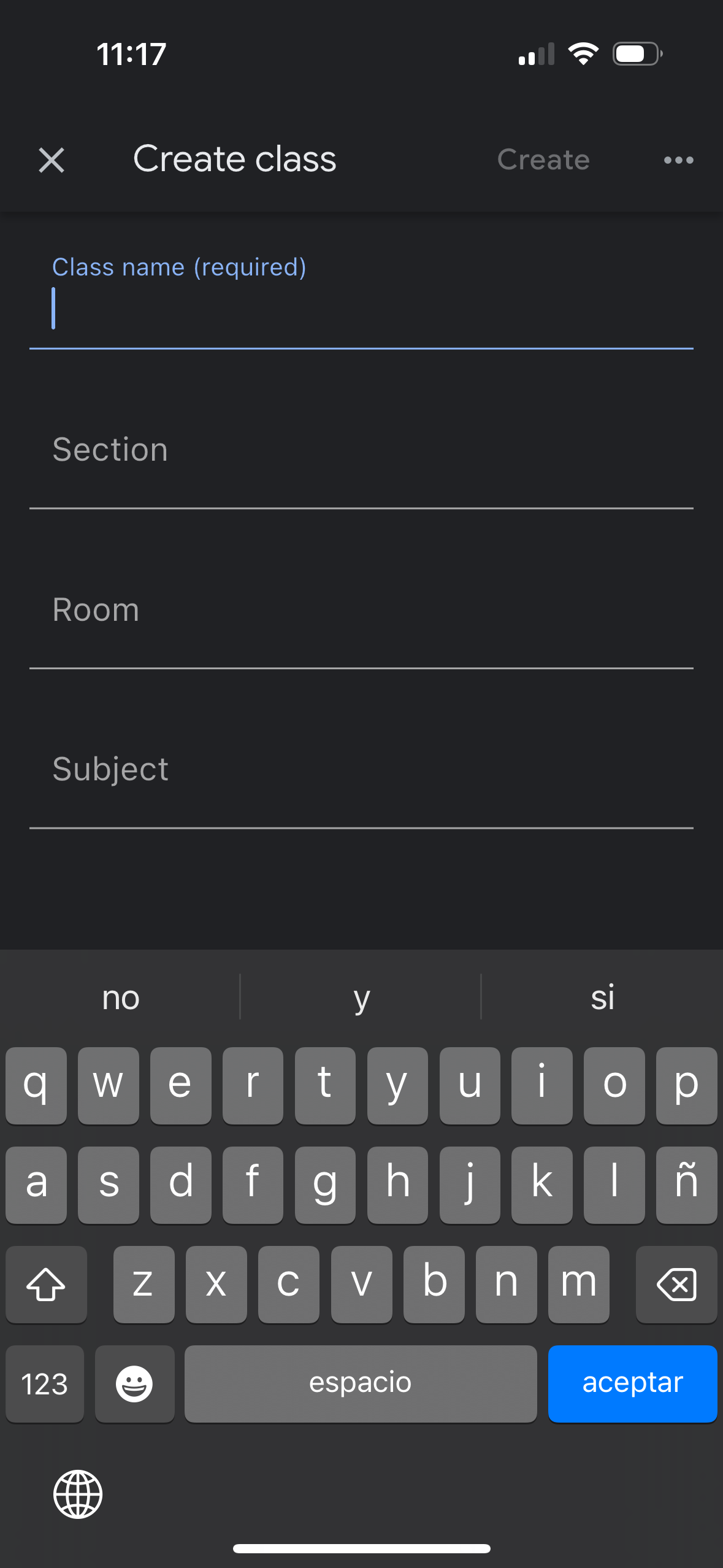Select the suggestion word 'si'
The image size is (723, 1568).
pos(603,997)
